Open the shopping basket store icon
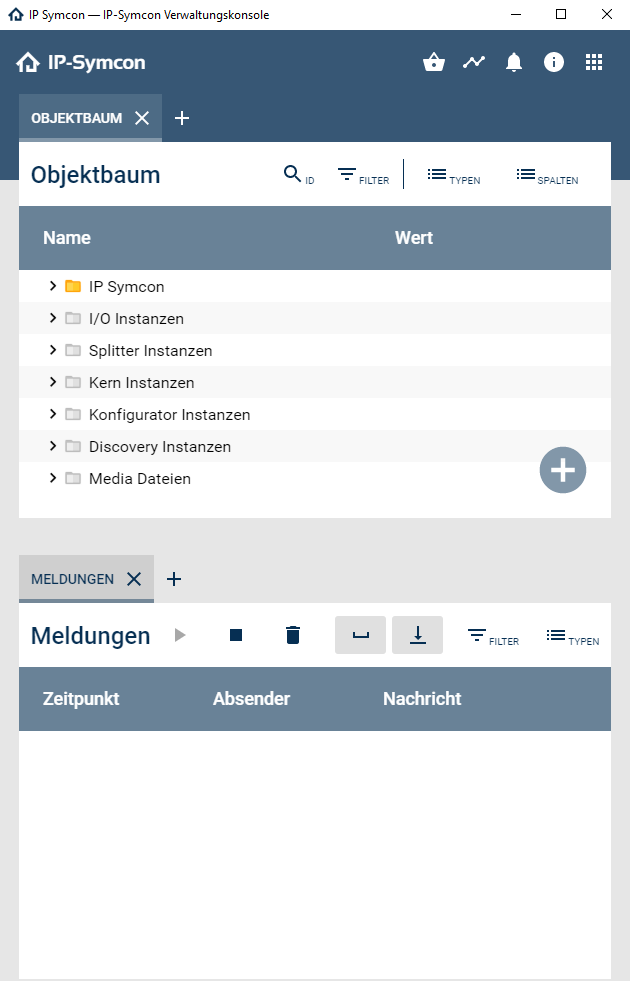Image resolution: width=630 pixels, height=981 pixels. click(x=433, y=62)
